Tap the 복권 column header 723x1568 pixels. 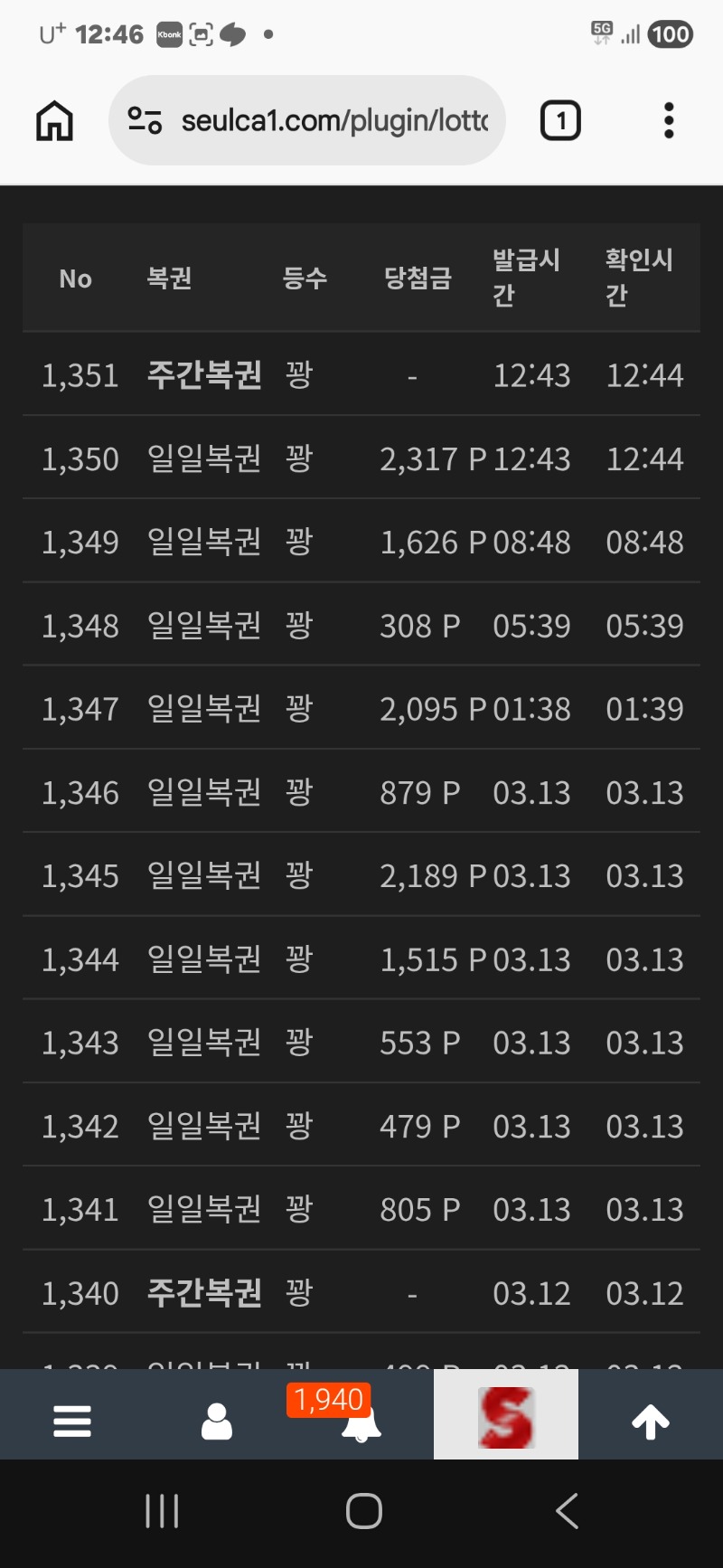[x=170, y=279]
